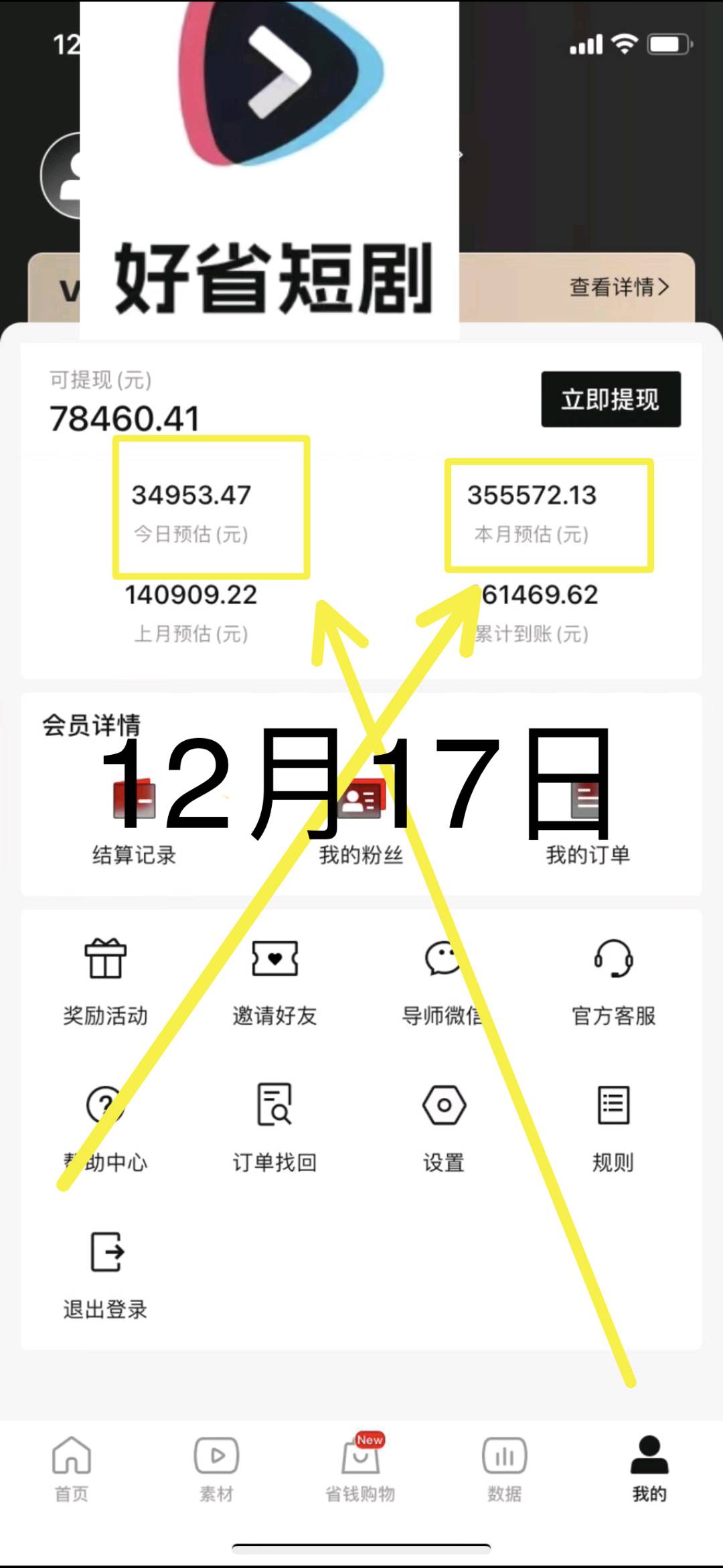Switch to the 首页 home tab

(x=72, y=1468)
